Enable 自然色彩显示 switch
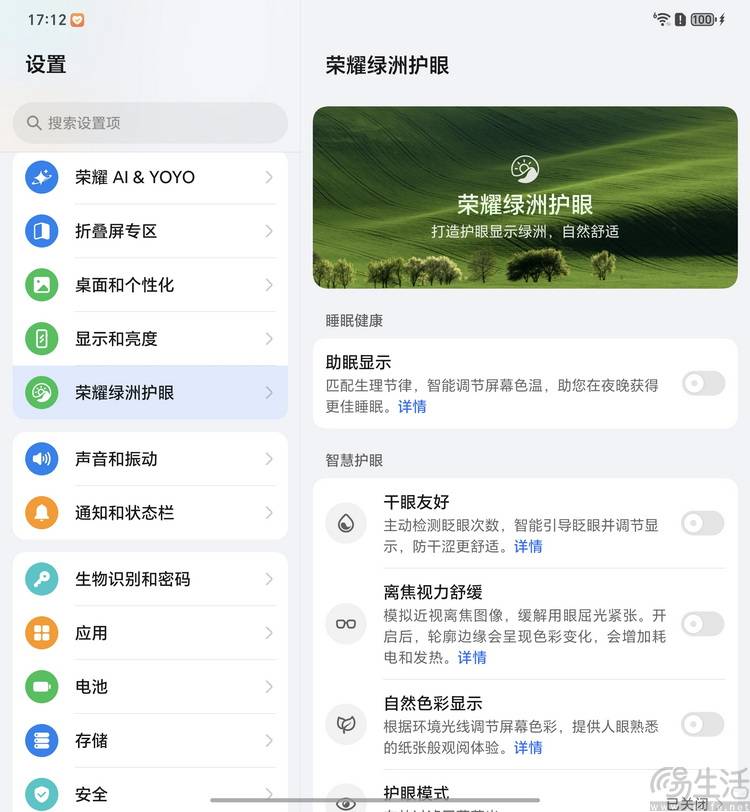 pyautogui.click(x=702, y=724)
